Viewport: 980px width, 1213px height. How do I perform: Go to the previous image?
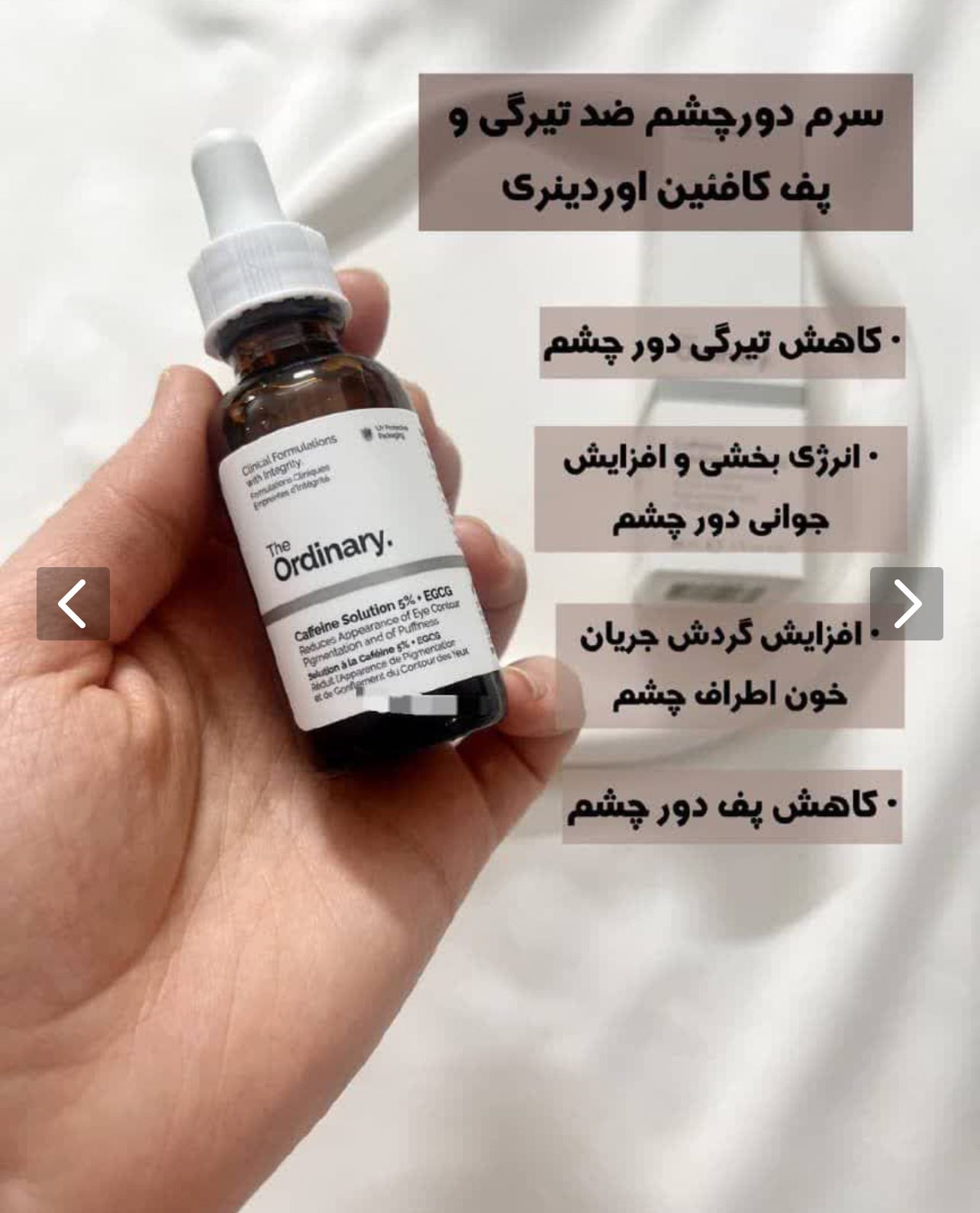73,604
